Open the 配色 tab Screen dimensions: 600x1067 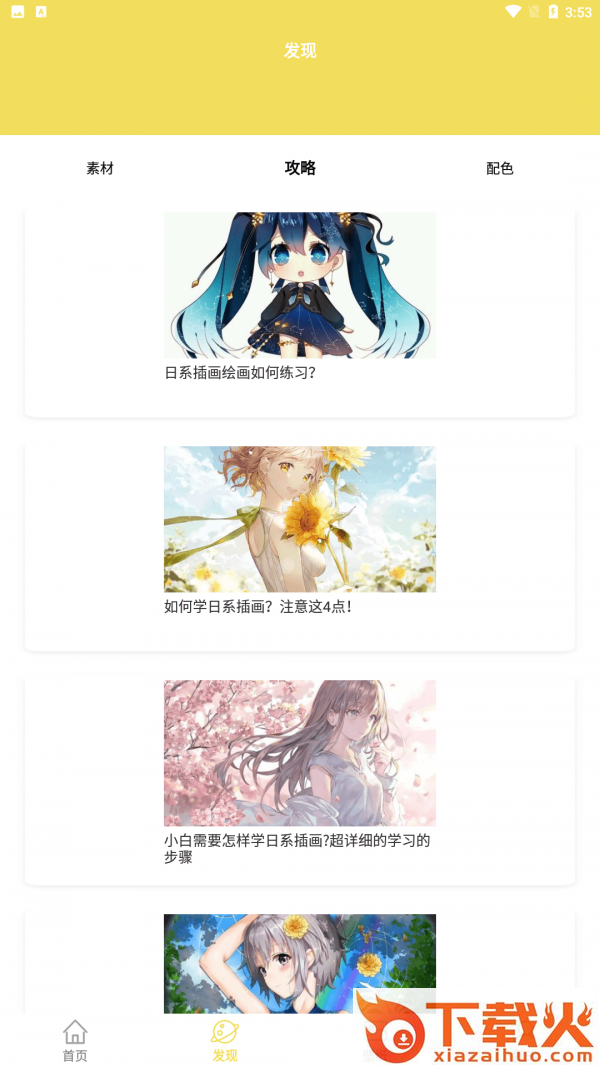click(499, 168)
